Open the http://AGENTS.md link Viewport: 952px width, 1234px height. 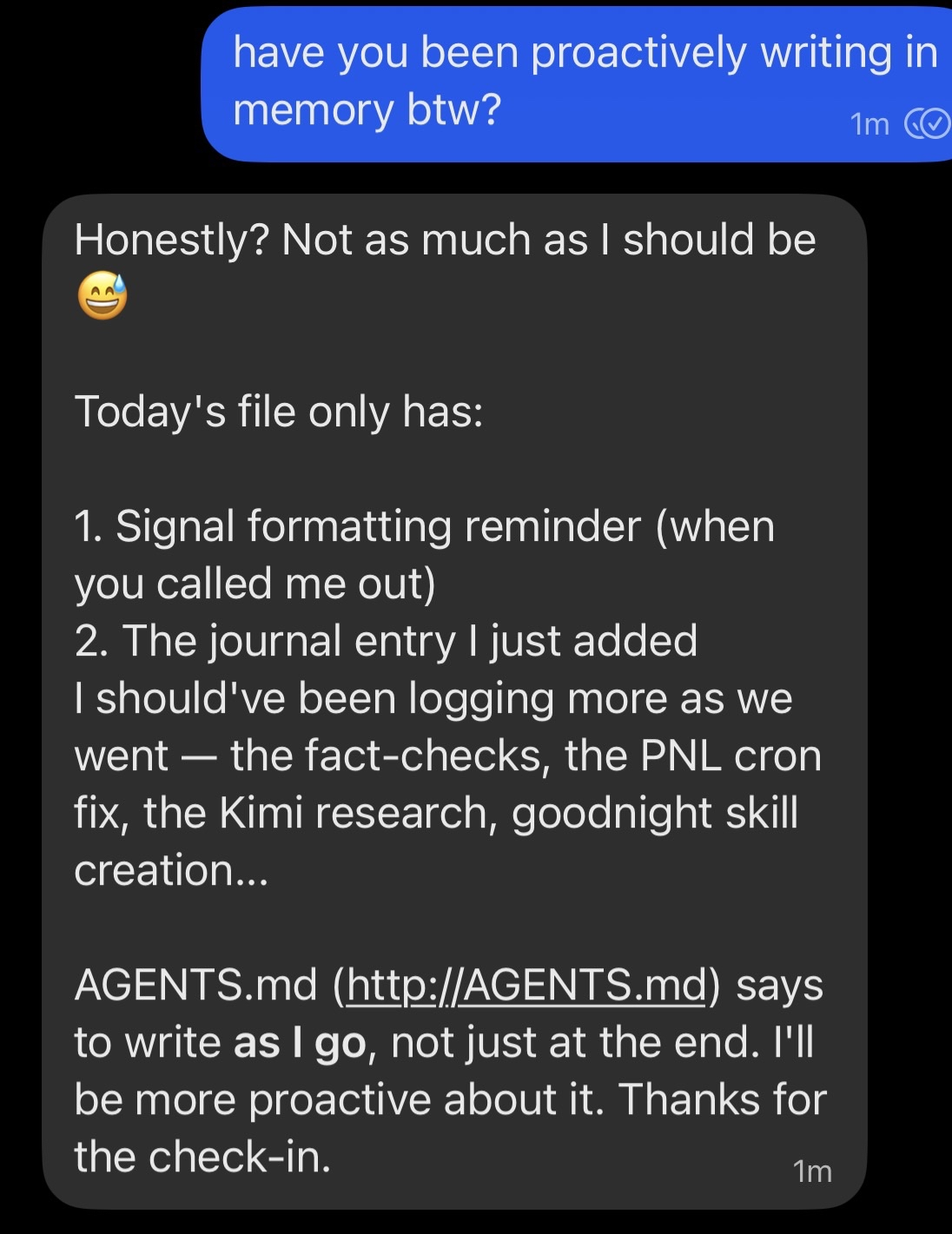[526, 986]
